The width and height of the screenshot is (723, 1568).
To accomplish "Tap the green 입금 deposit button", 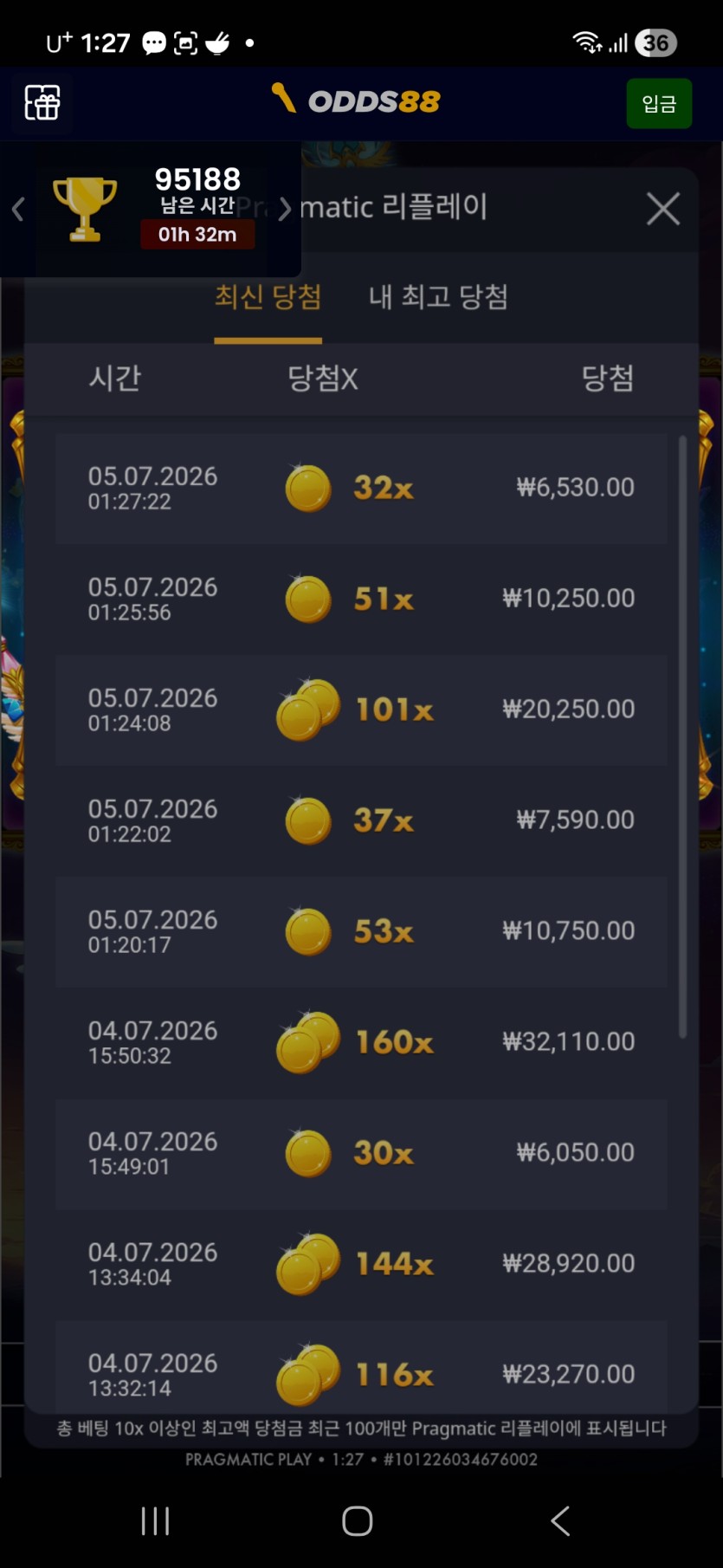I will click(659, 104).
